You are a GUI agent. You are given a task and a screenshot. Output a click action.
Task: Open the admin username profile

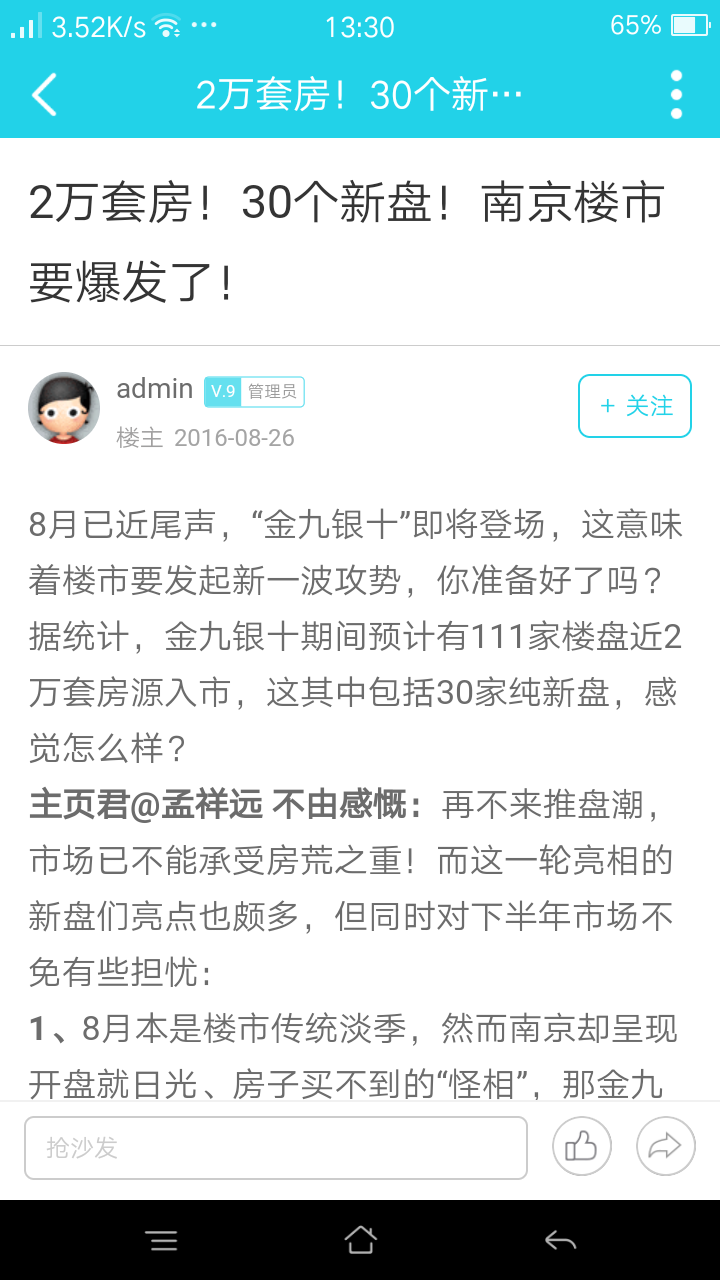point(155,389)
